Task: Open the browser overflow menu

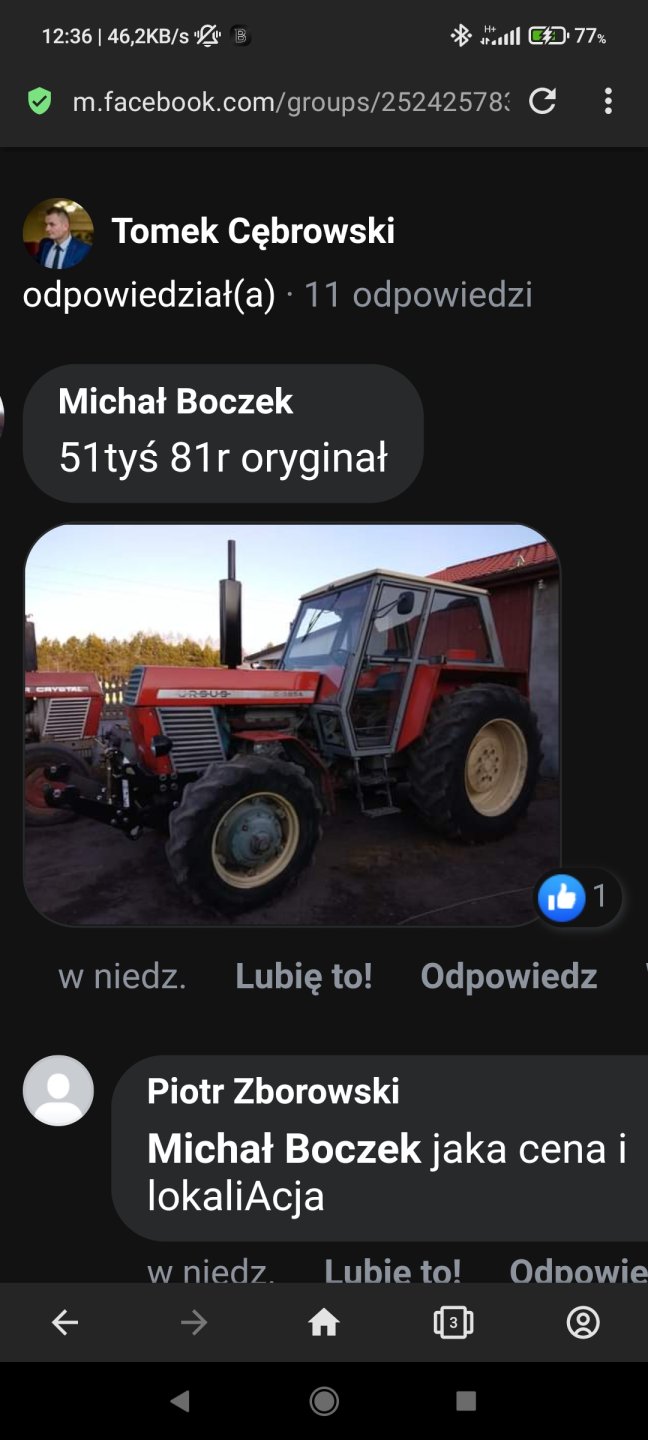Action: (x=608, y=101)
